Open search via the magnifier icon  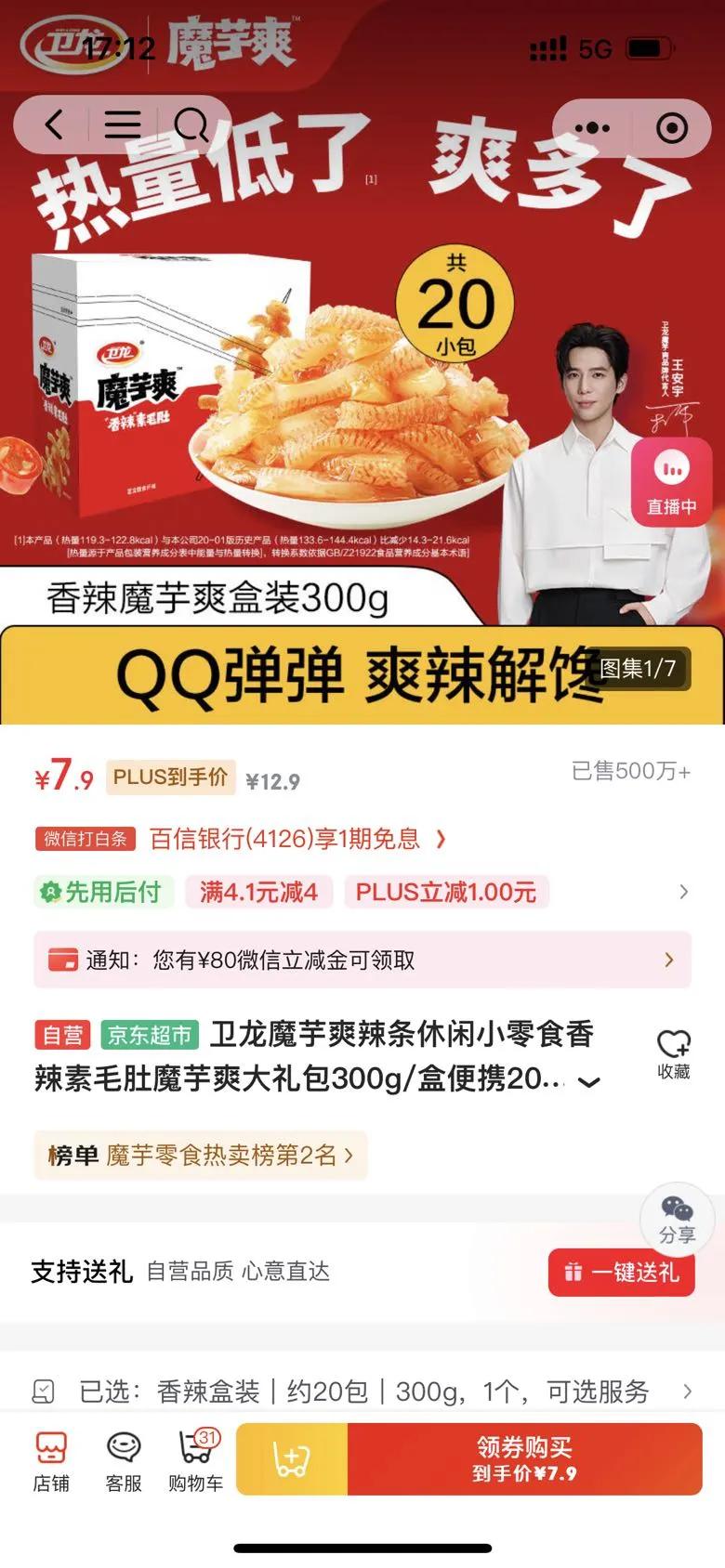coord(191,124)
